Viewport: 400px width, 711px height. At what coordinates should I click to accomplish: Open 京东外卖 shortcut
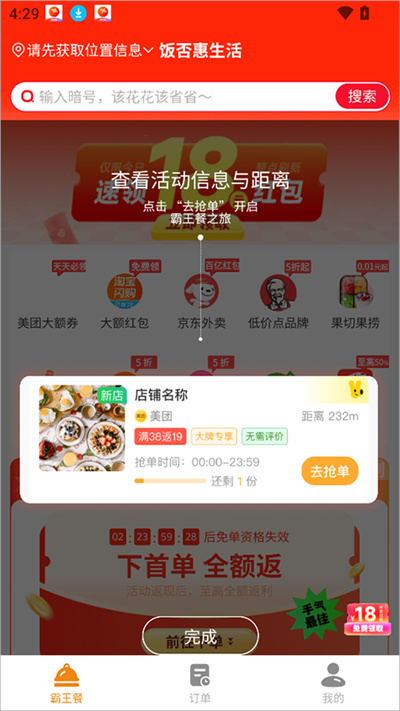(x=201, y=297)
